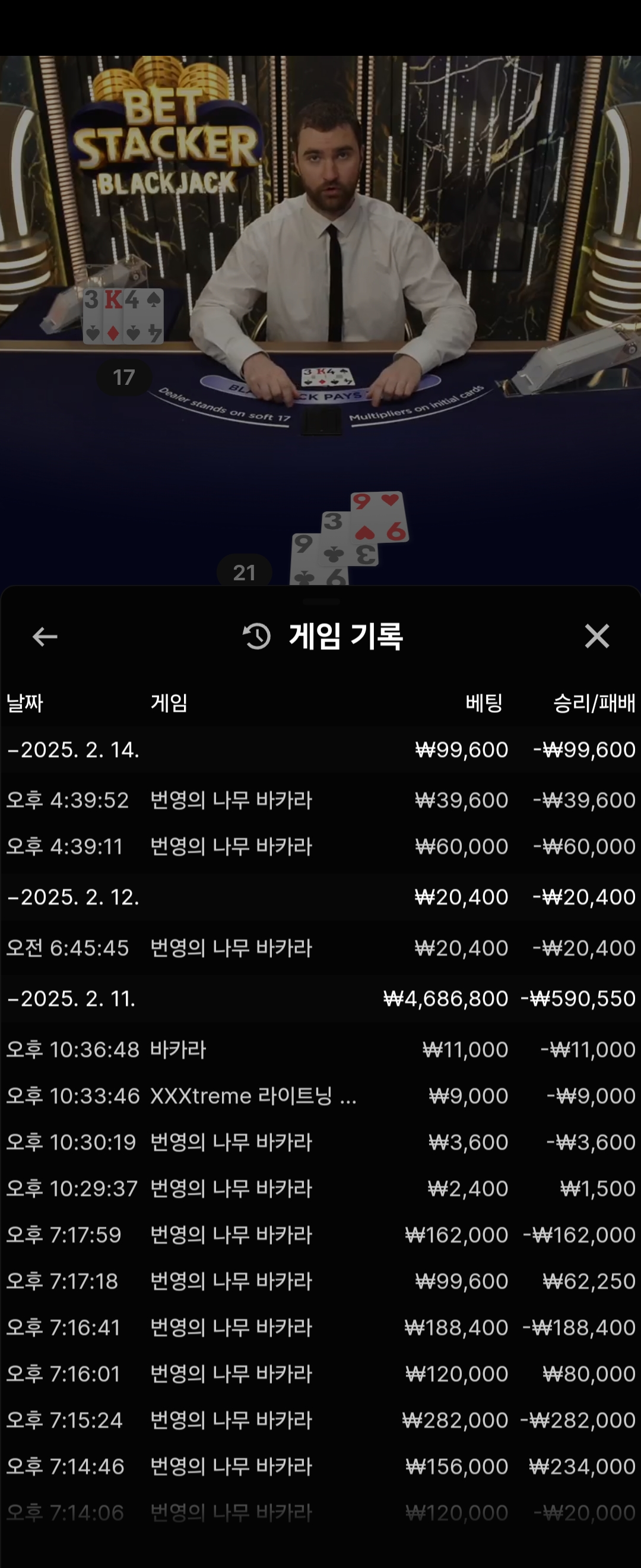
Task: Collapse the 2025. 2. 12. date group
Action: pyautogui.click(x=73, y=897)
